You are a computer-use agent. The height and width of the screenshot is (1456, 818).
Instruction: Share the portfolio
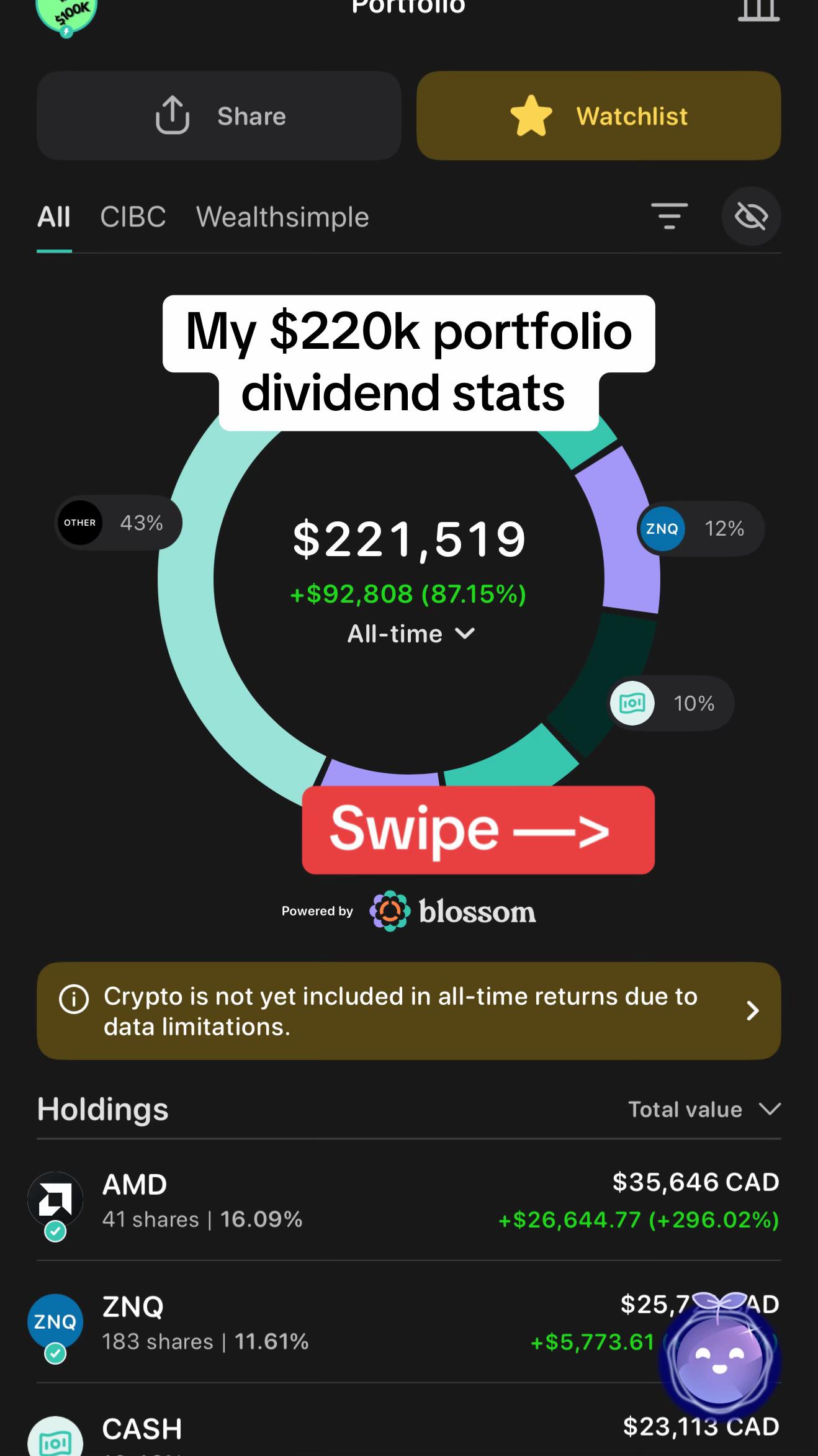pyautogui.click(x=218, y=115)
